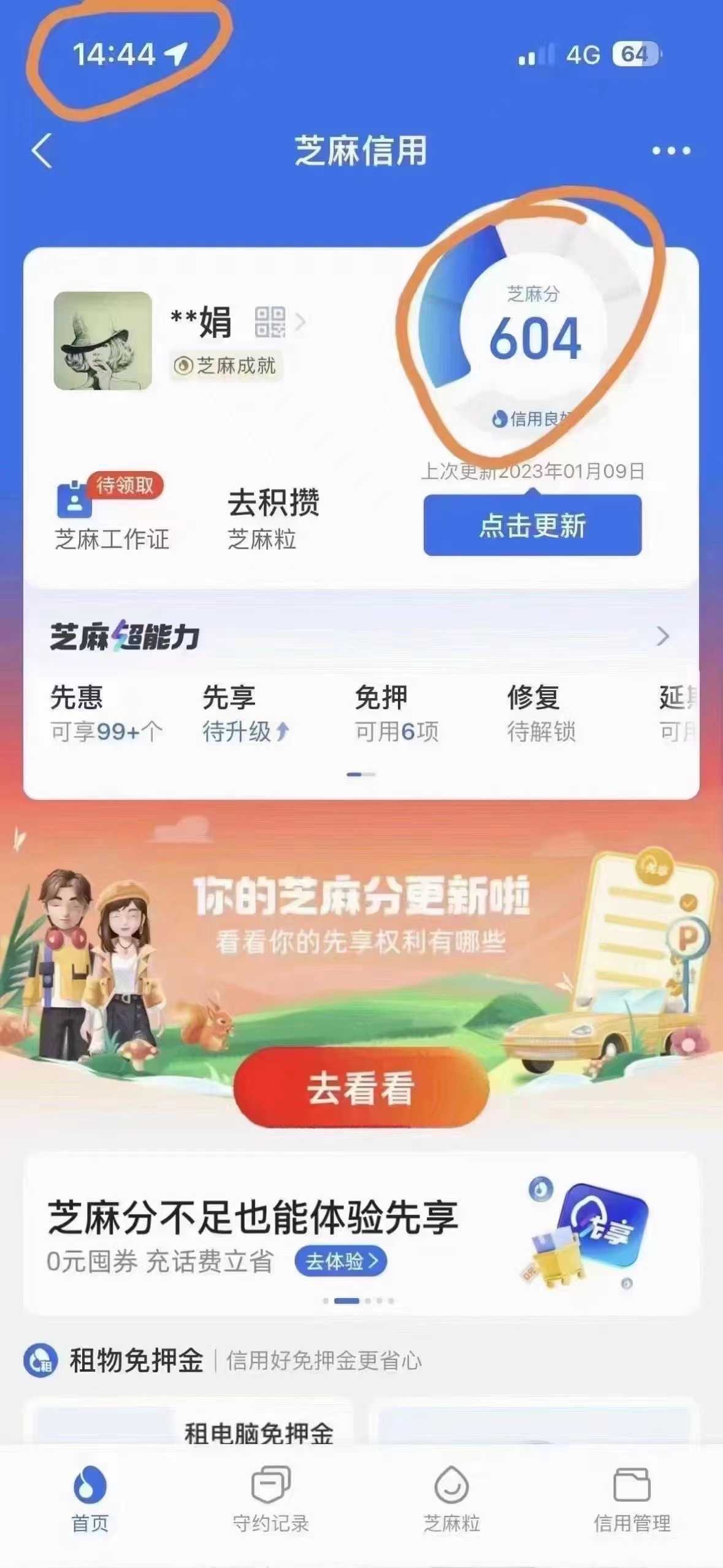The height and width of the screenshot is (1568, 723).
Task: Open the 先惠 benefits
Action: pyautogui.click(x=105, y=713)
